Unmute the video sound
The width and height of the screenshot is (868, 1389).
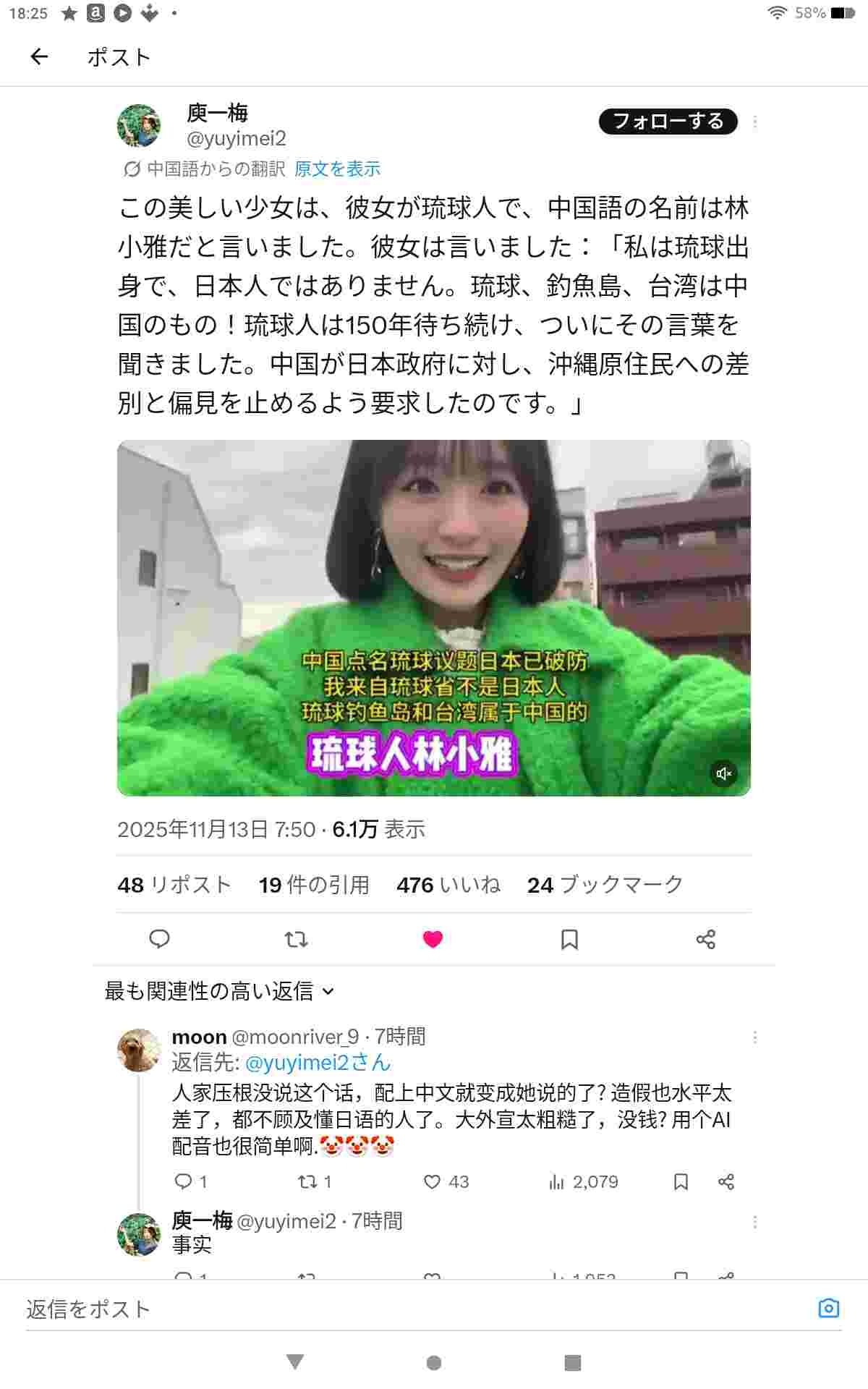tap(723, 773)
